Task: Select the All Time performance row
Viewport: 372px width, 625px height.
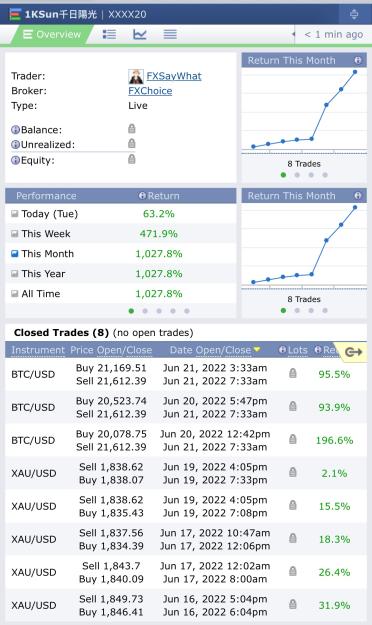Action: coord(120,294)
